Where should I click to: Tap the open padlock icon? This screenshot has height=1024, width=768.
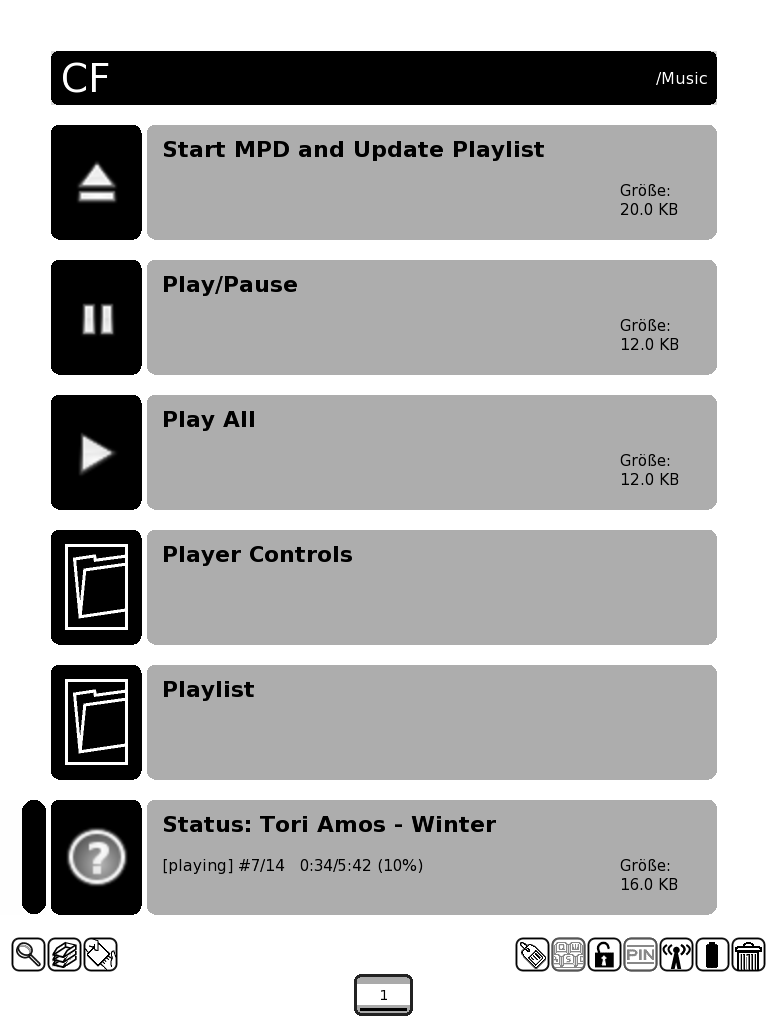(x=604, y=955)
